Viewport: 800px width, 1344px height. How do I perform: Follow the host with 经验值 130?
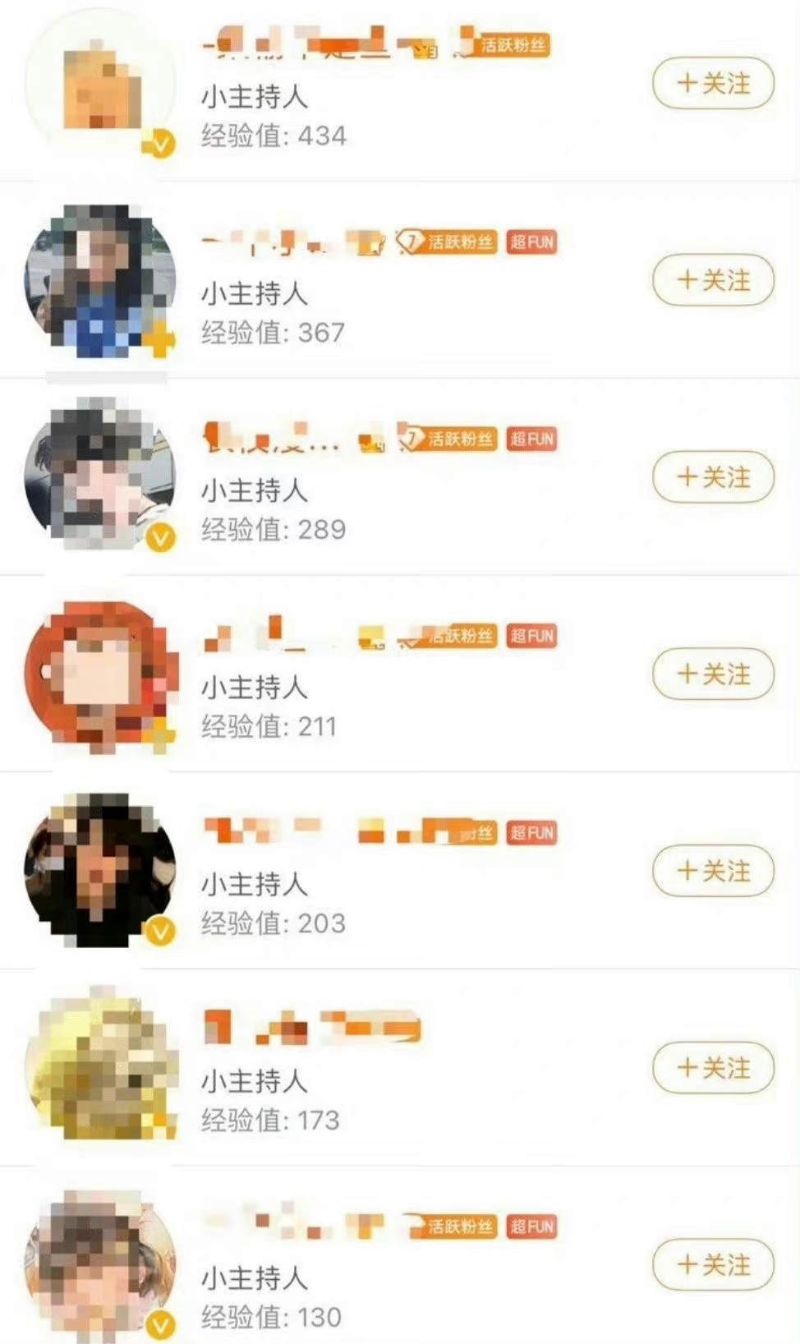coord(713,1265)
